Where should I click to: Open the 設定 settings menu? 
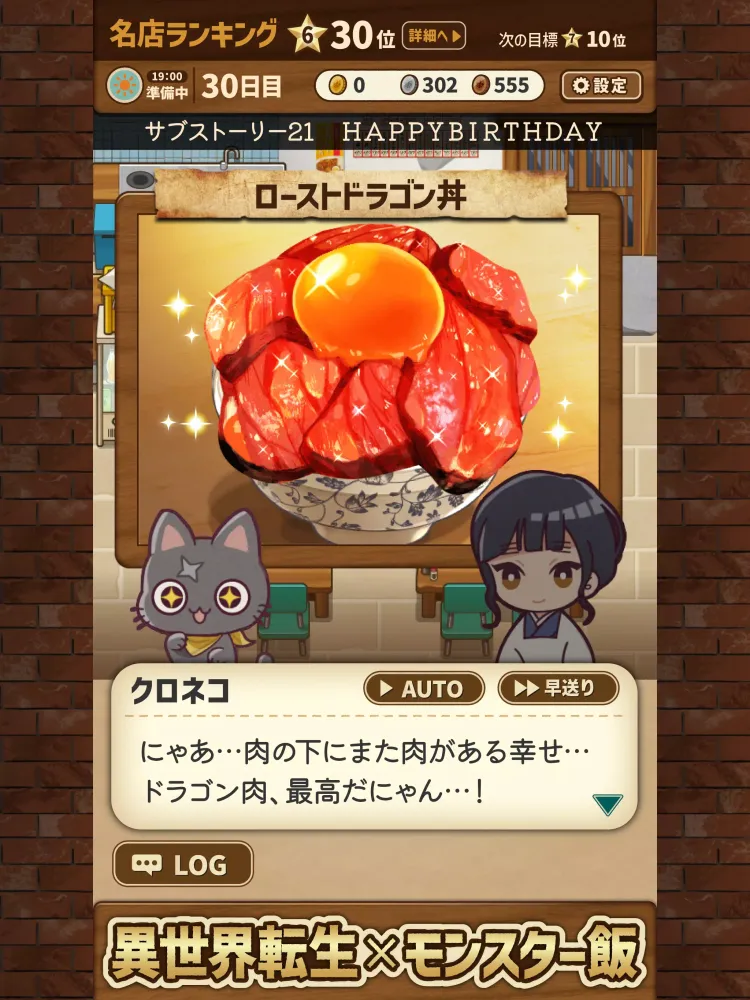pos(600,86)
